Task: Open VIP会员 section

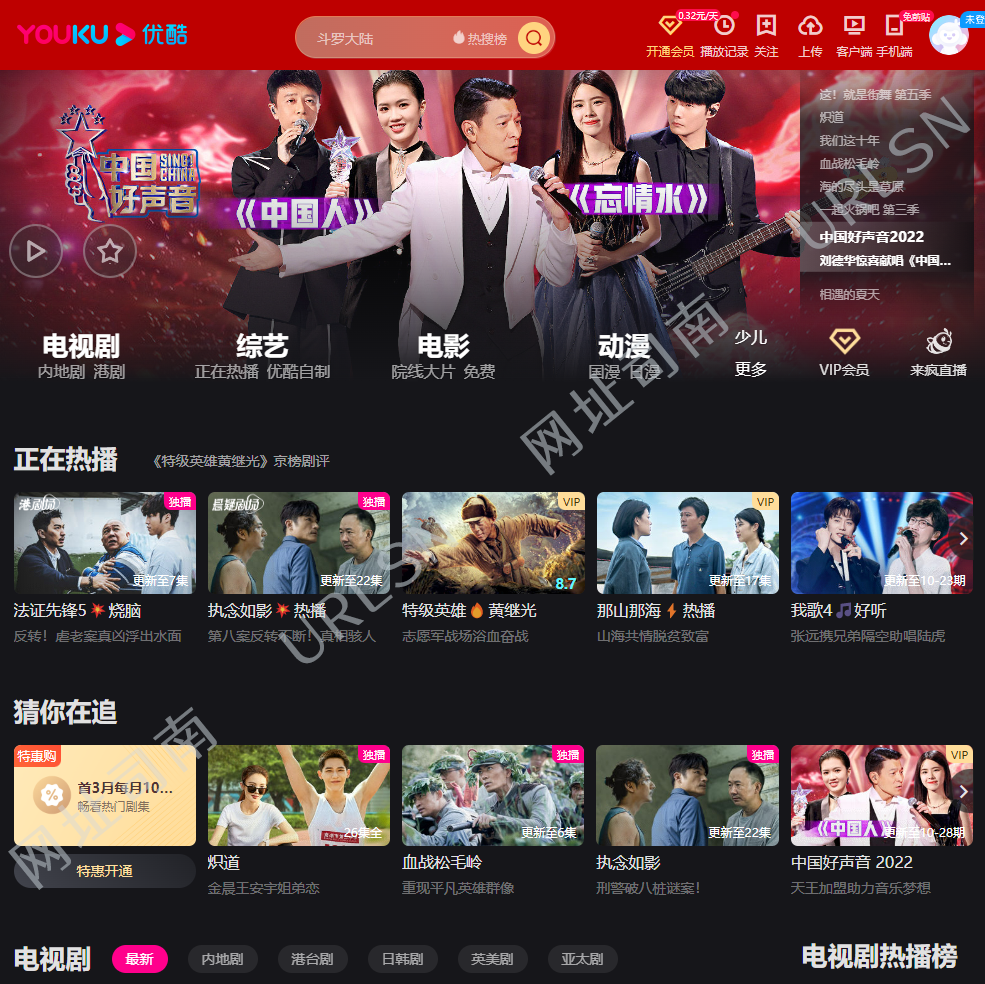Action: point(844,353)
